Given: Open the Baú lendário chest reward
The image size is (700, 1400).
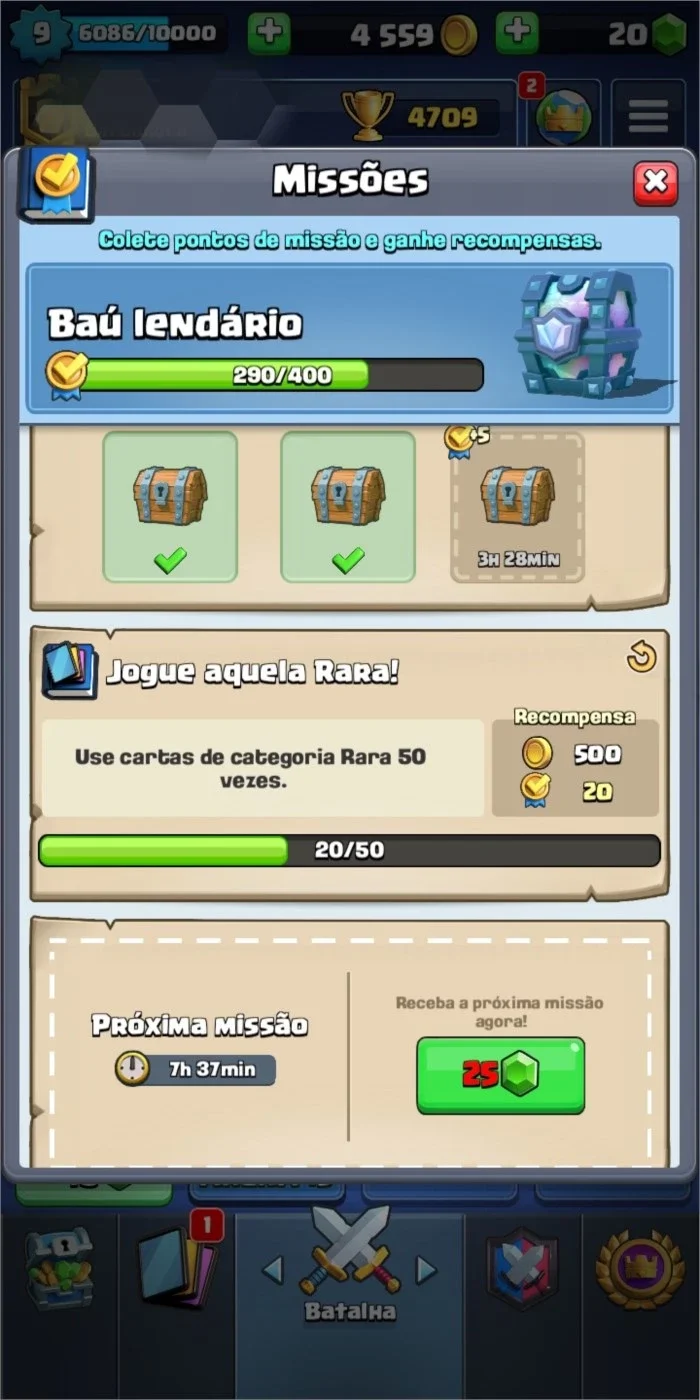Looking at the screenshot, I should coord(582,335).
